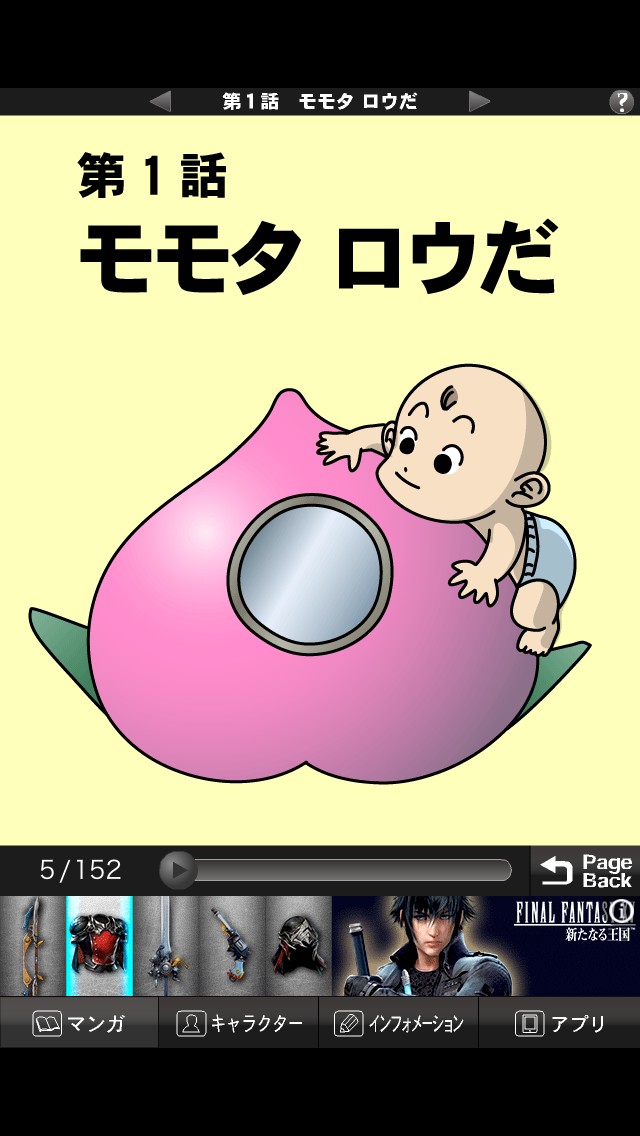The height and width of the screenshot is (1136, 640).
Task: Switch to the マンガ tab
Action: pos(79,1023)
